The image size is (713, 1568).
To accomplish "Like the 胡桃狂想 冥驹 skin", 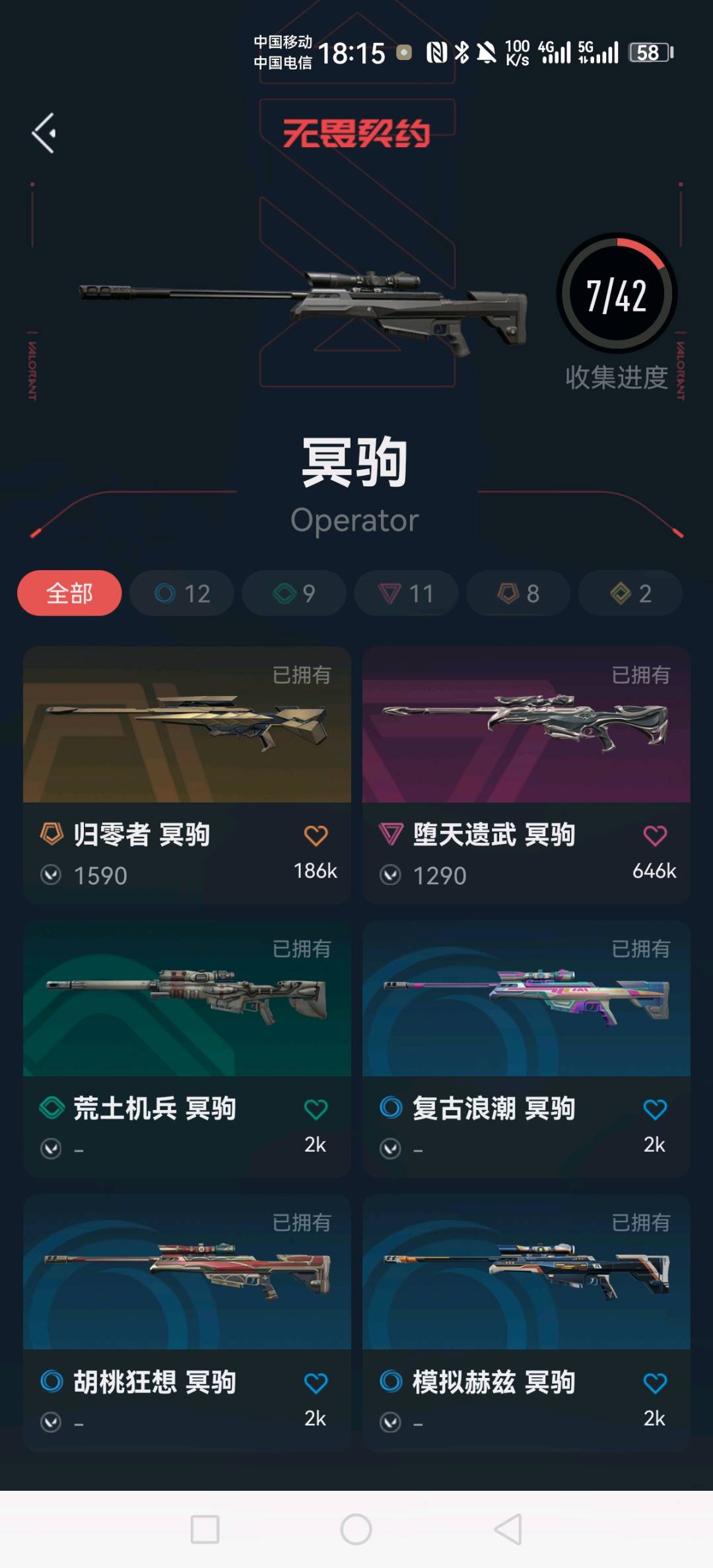I will (x=316, y=1383).
